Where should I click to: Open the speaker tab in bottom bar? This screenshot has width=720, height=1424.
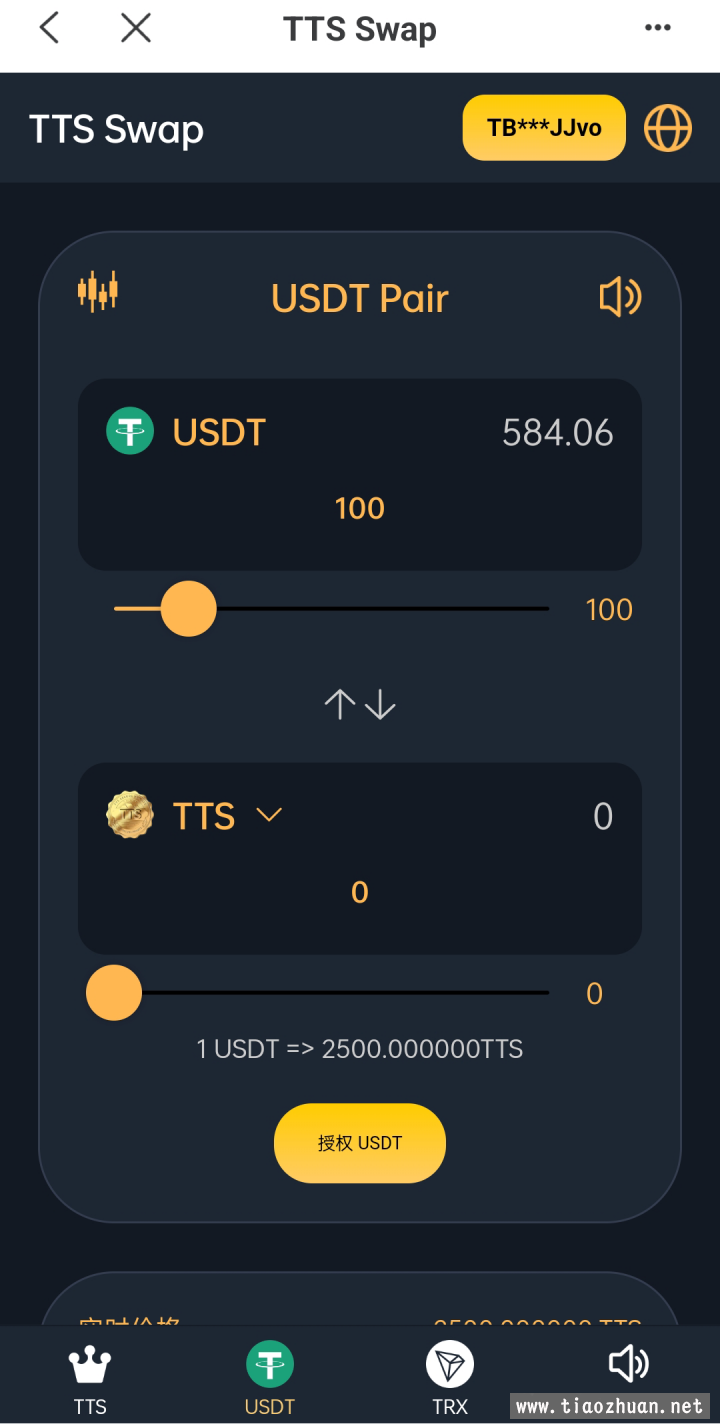[x=628, y=1364]
